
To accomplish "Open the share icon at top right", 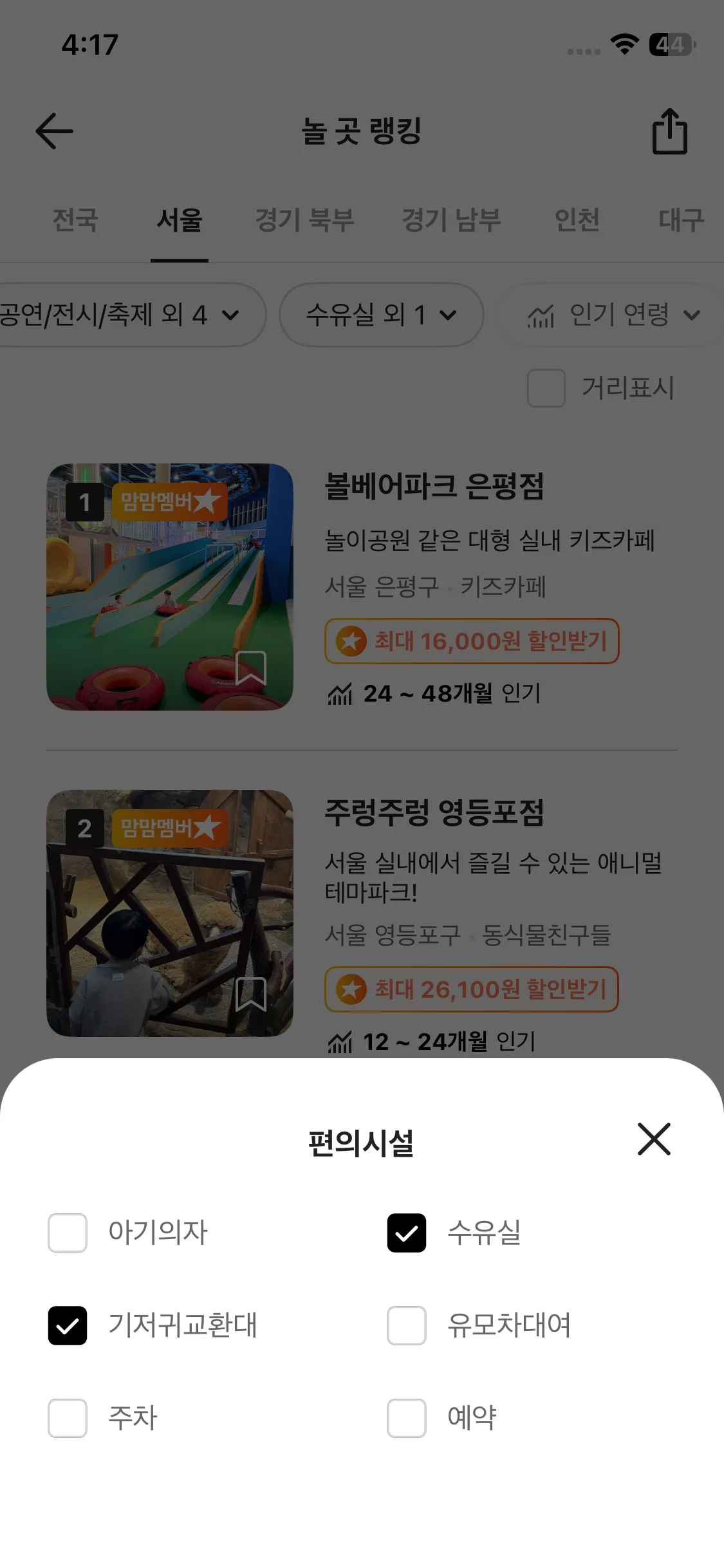I will click(670, 131).
